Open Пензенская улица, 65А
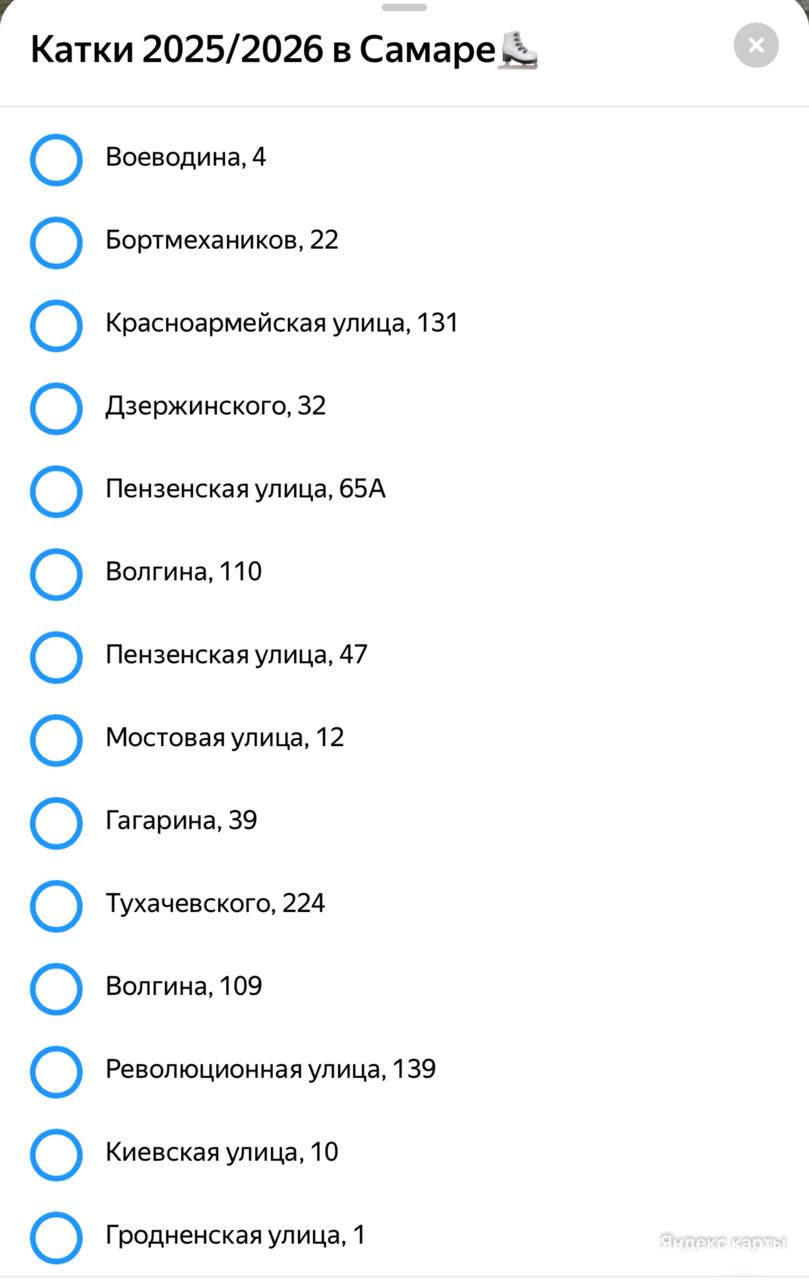Image resolution: width=809 pixels, height=1280 pixels. (x=245, y=490)
